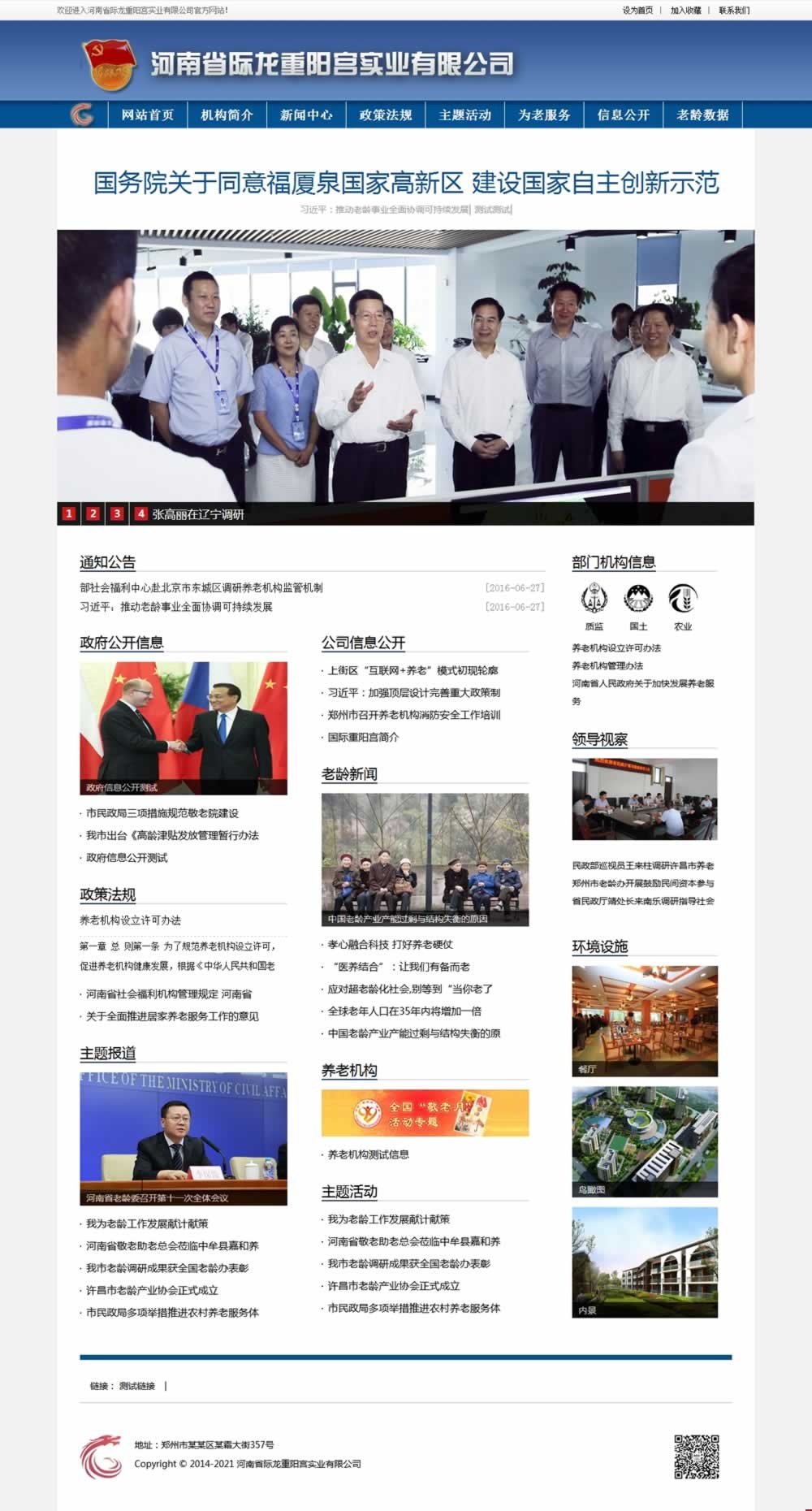
Task: Go to 网站首页 in the navigation bar
Action: (148, 115)
